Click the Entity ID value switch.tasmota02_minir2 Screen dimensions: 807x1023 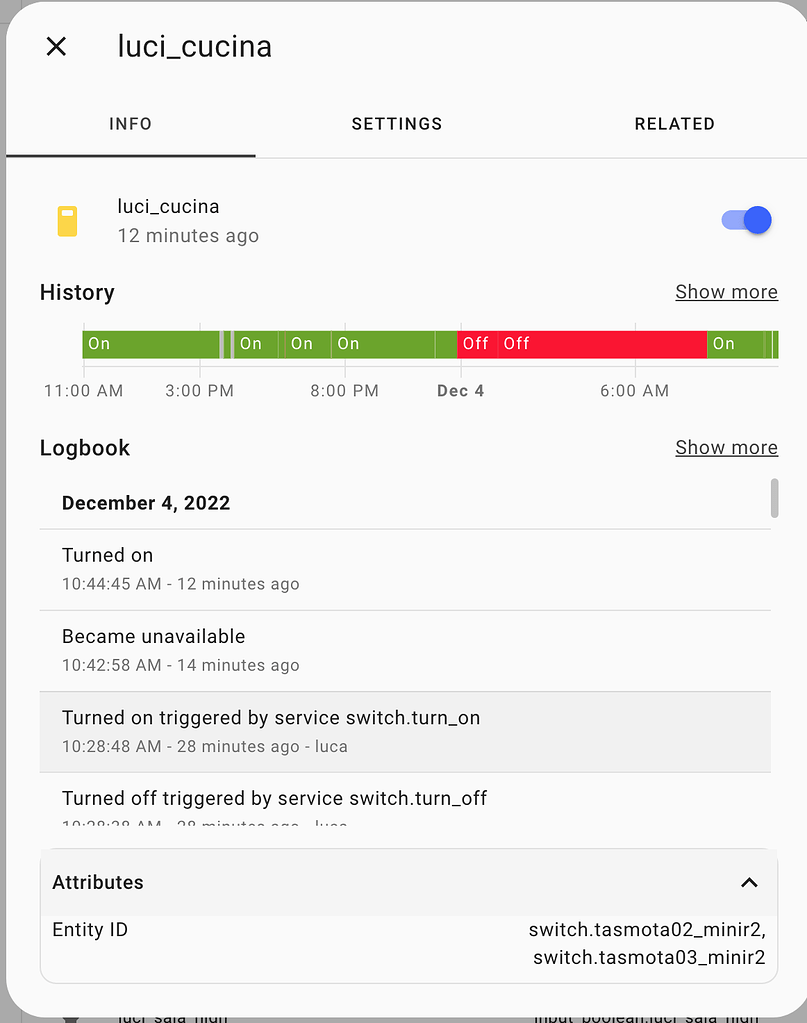tap(646, 929)
